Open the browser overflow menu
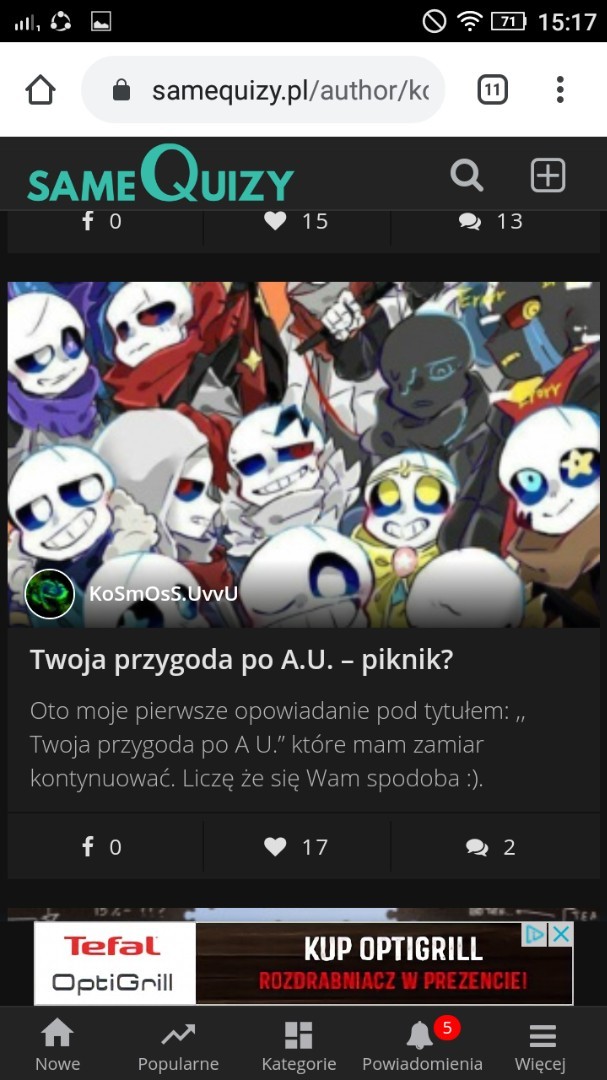This screenshot has height=1080, width=607. 560,90
